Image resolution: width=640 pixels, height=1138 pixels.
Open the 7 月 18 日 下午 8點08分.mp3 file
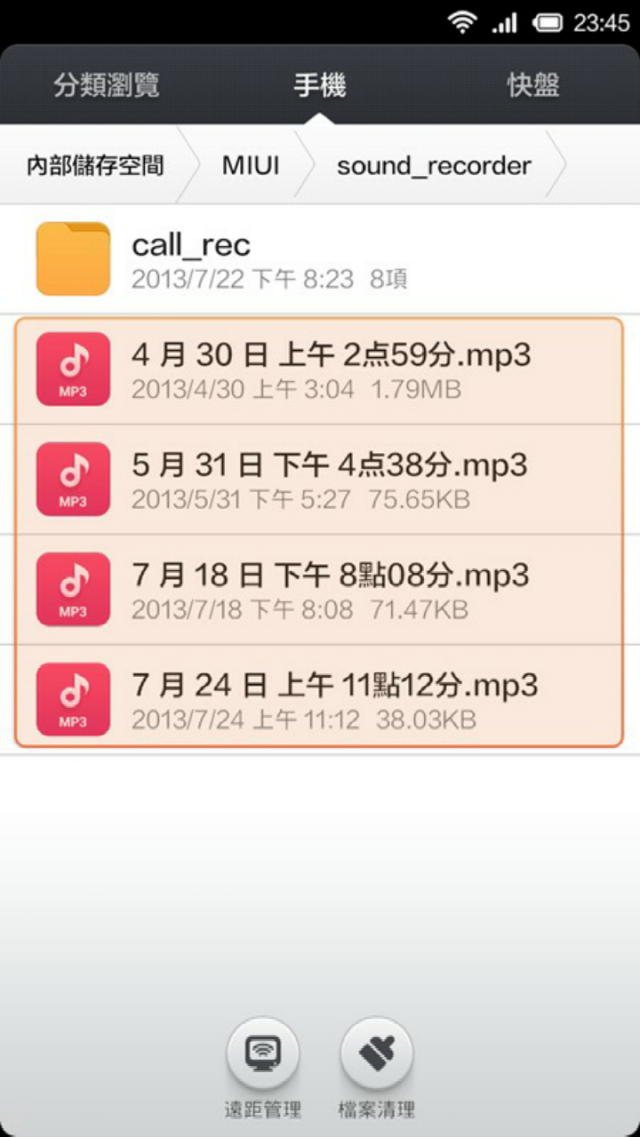coord(320,590)
